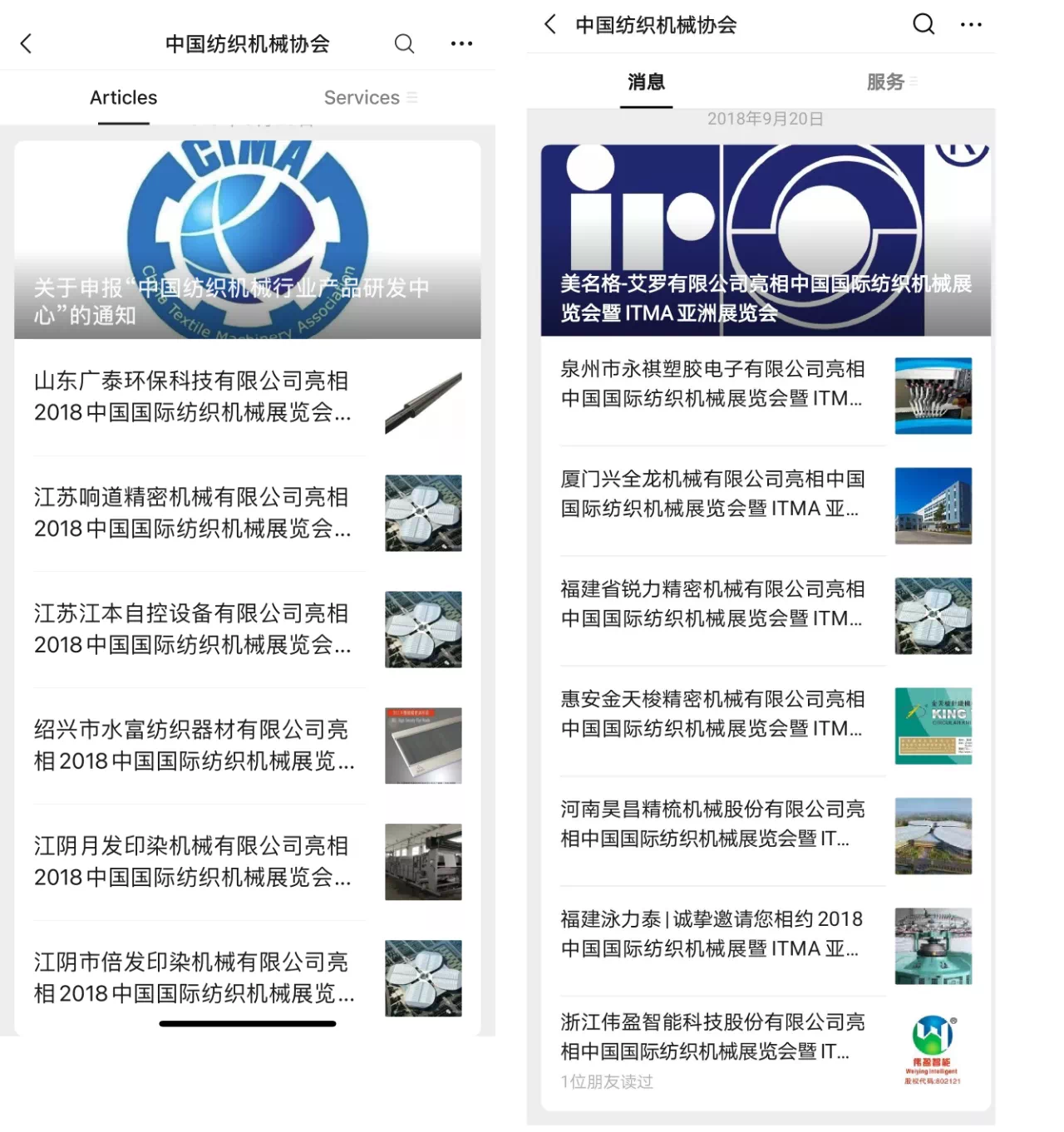Open the 惠安金天梭精密机械 article
This screenshot has width=1064, height=1132.
click(x=712, y=714)
